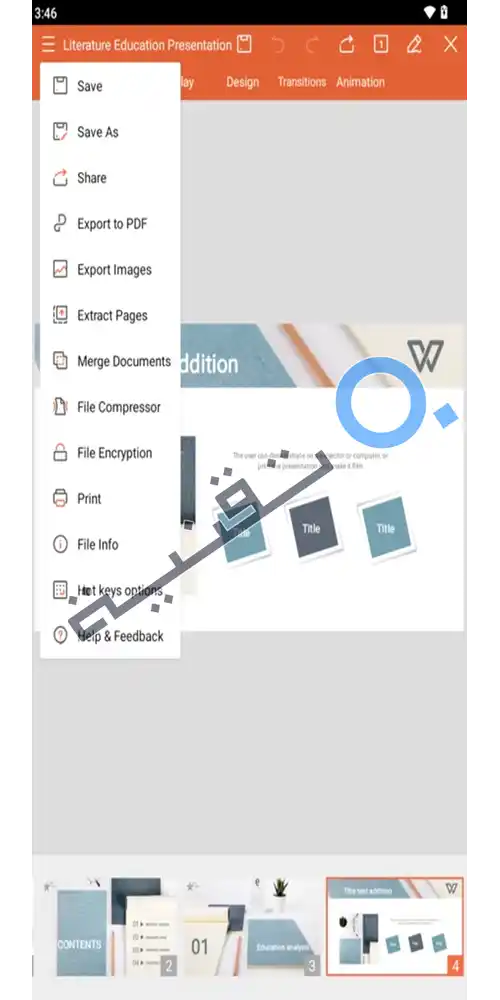The width and height of the screenshot is (500, 1000).
Task: Open Help & Feedback
Action: click(x=110, y=636)
